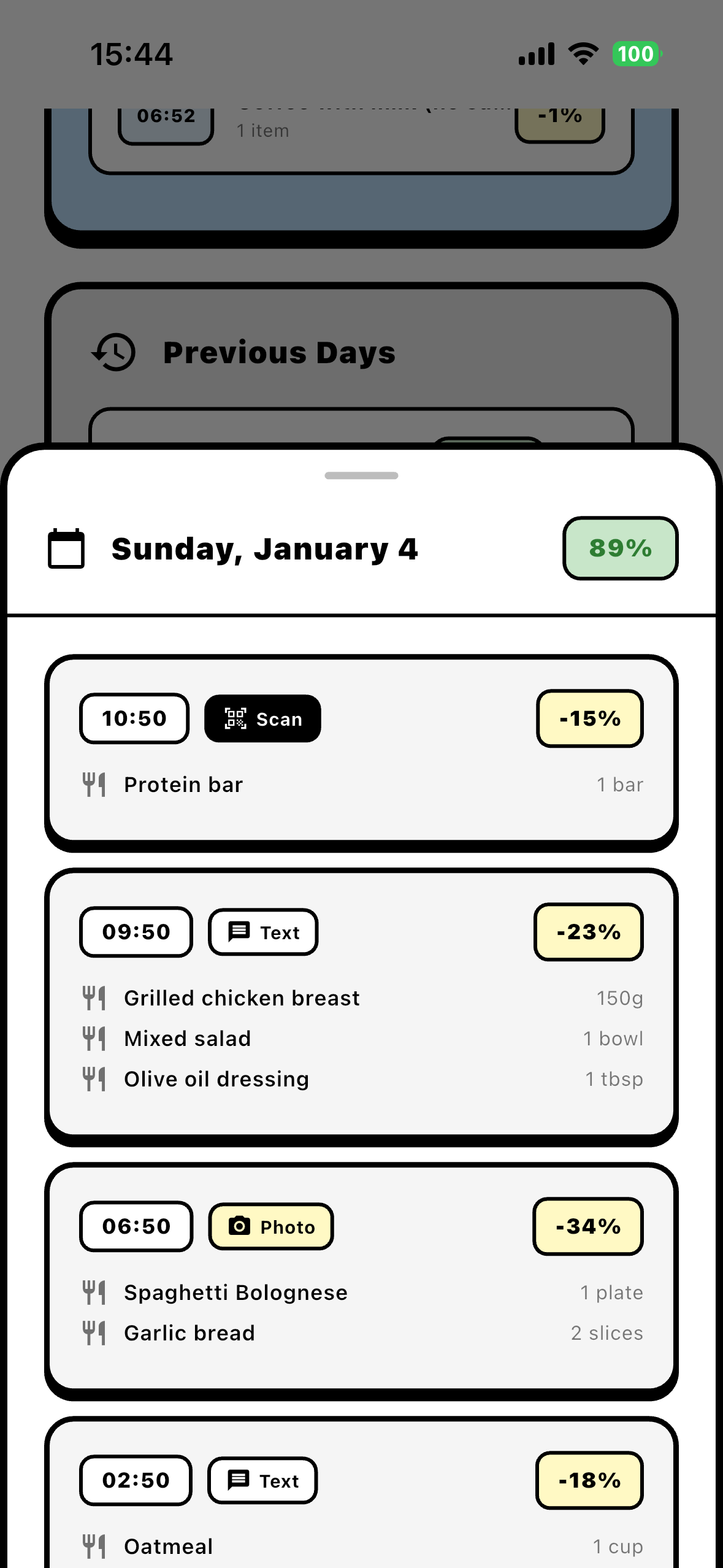Click the fork icon next to Olive oil dressing

(93, 1078)
